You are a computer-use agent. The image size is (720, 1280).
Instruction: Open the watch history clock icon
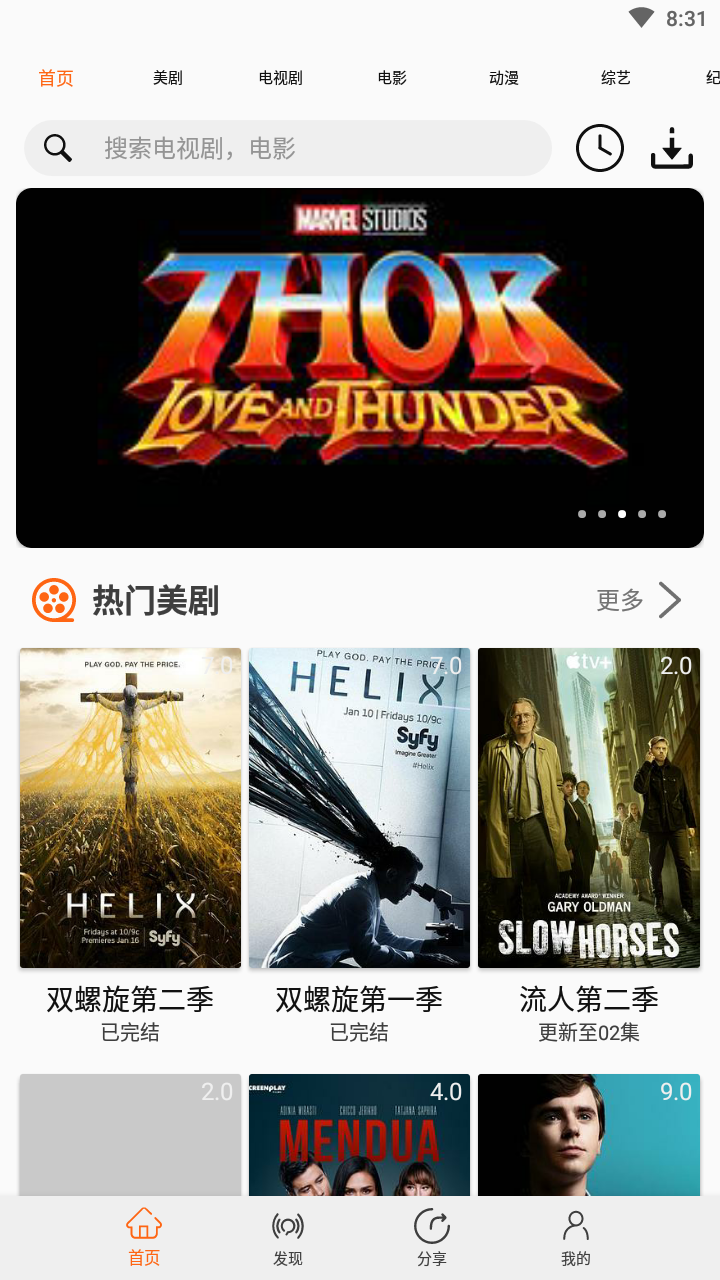point(600,149)
